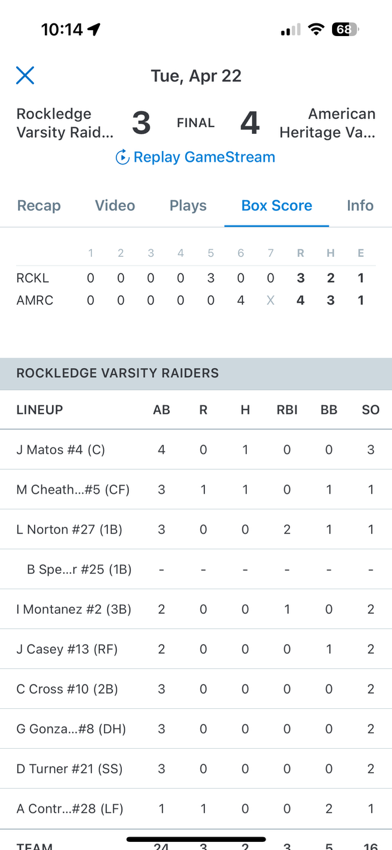392x850 pixels.
Task: Switch to the Recap tab
Action: point(39,206)
